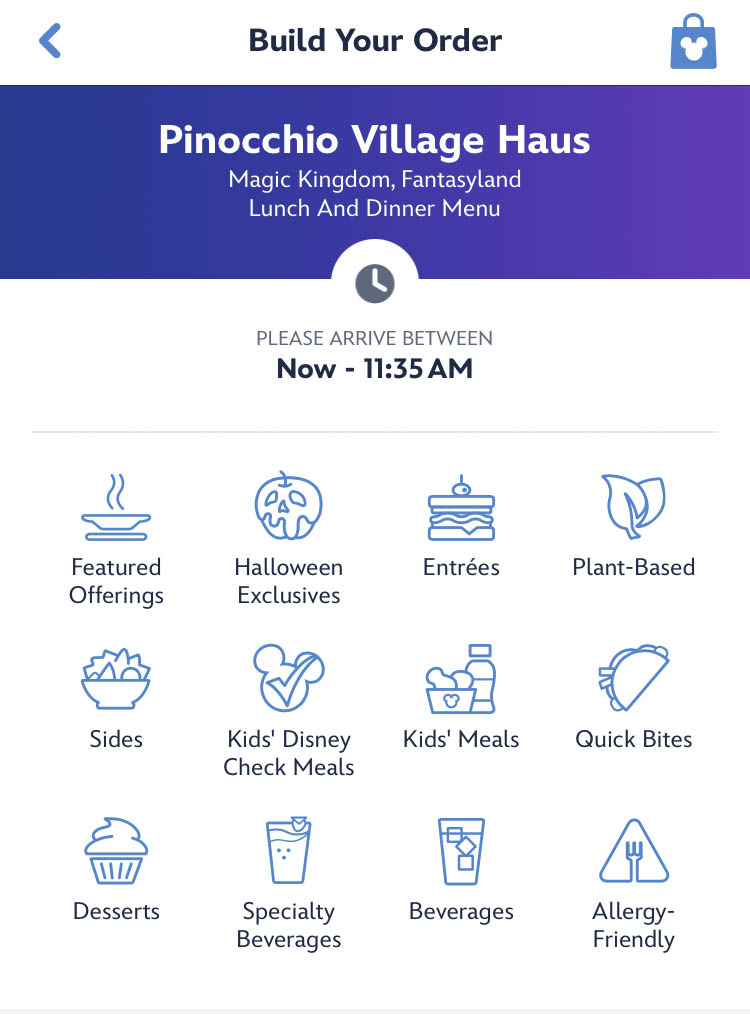Go back using the top-left arrow
This screenshot has height=1014, width=750.
point(50,42)
